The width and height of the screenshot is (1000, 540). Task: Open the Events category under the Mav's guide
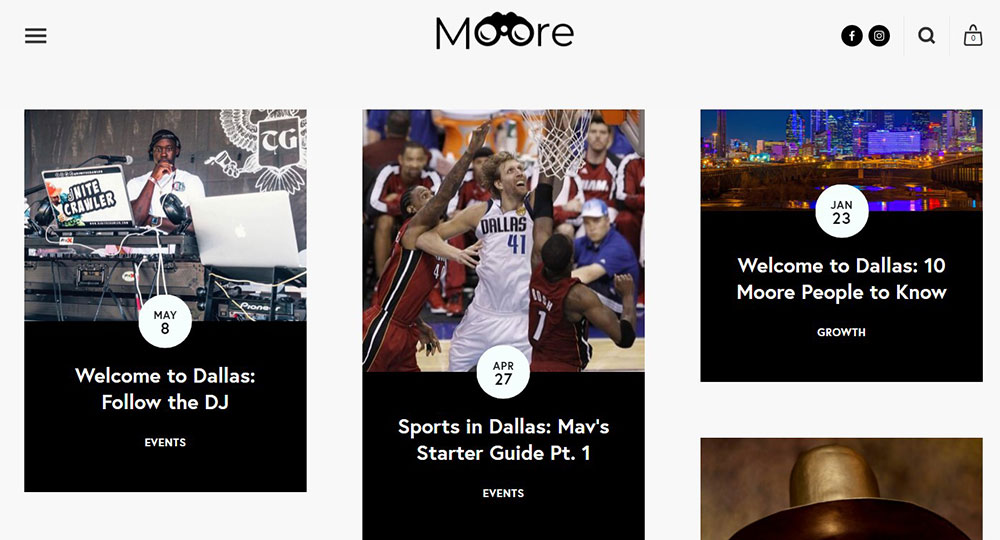(x=503, y=493)
